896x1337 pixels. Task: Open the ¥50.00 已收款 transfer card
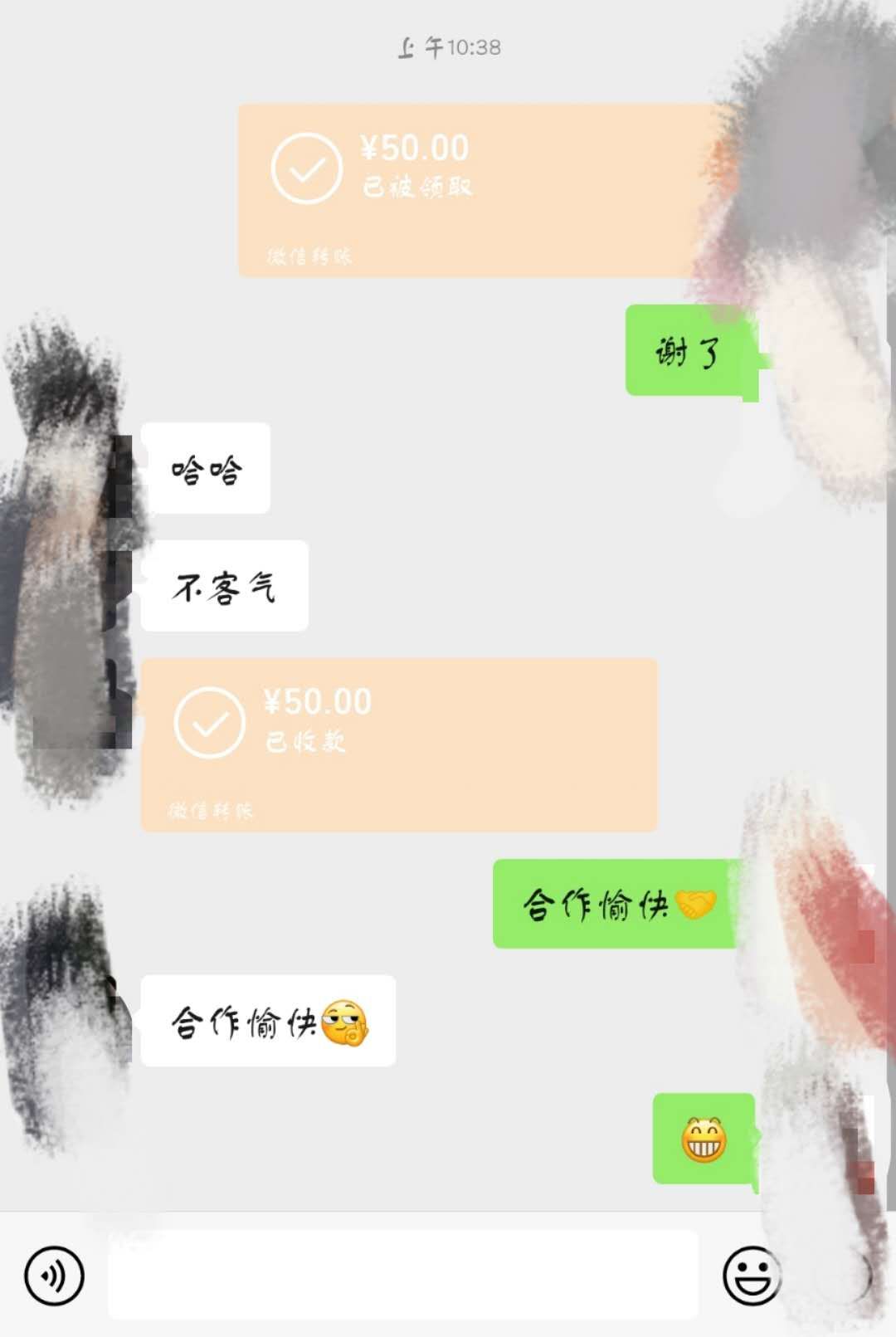click(398, 744)
